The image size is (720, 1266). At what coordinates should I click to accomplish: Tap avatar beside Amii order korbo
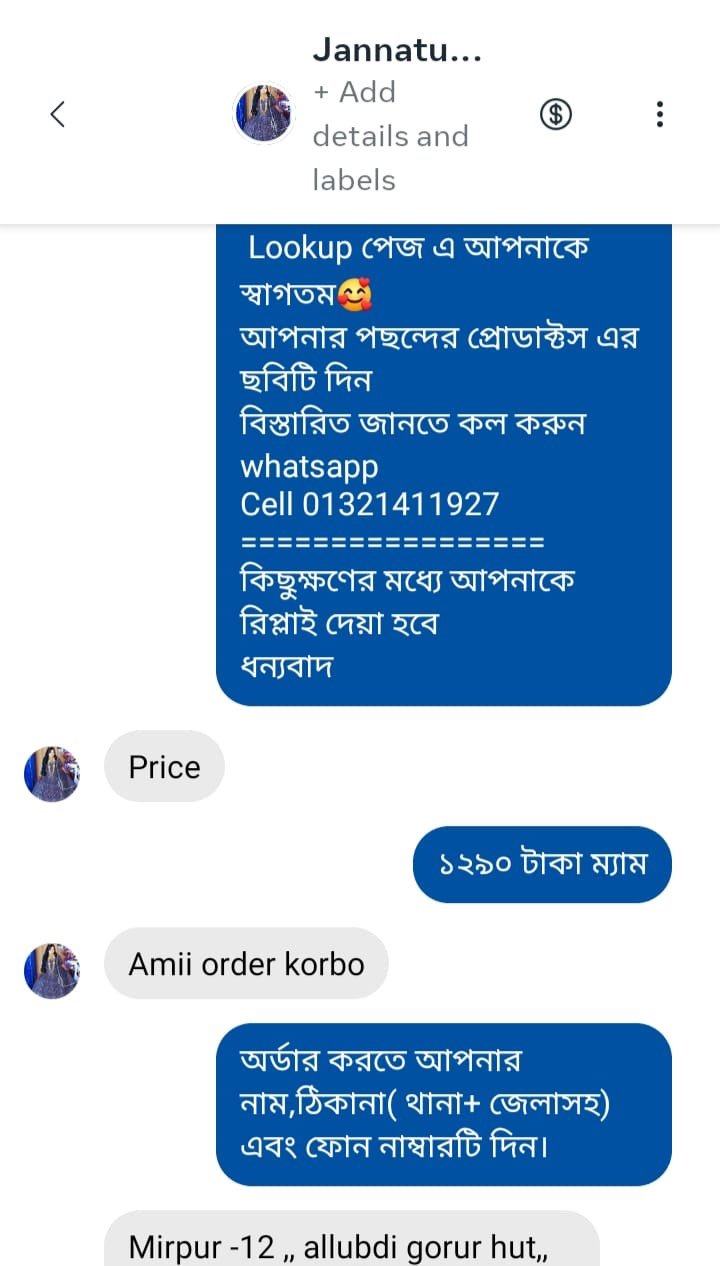pos(52,970)
